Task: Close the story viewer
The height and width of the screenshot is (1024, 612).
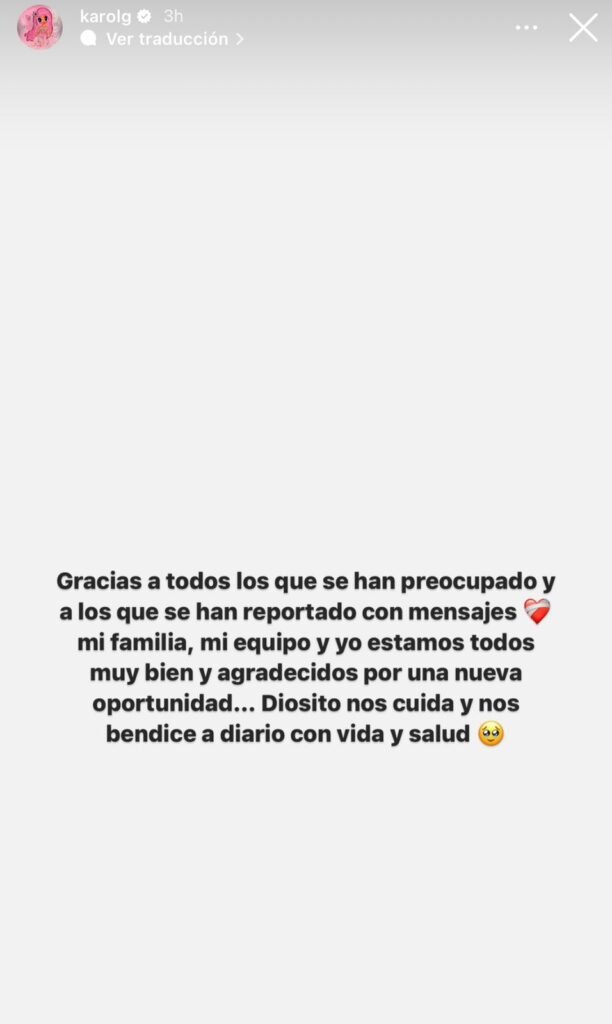Action: [x=583, y=28]
